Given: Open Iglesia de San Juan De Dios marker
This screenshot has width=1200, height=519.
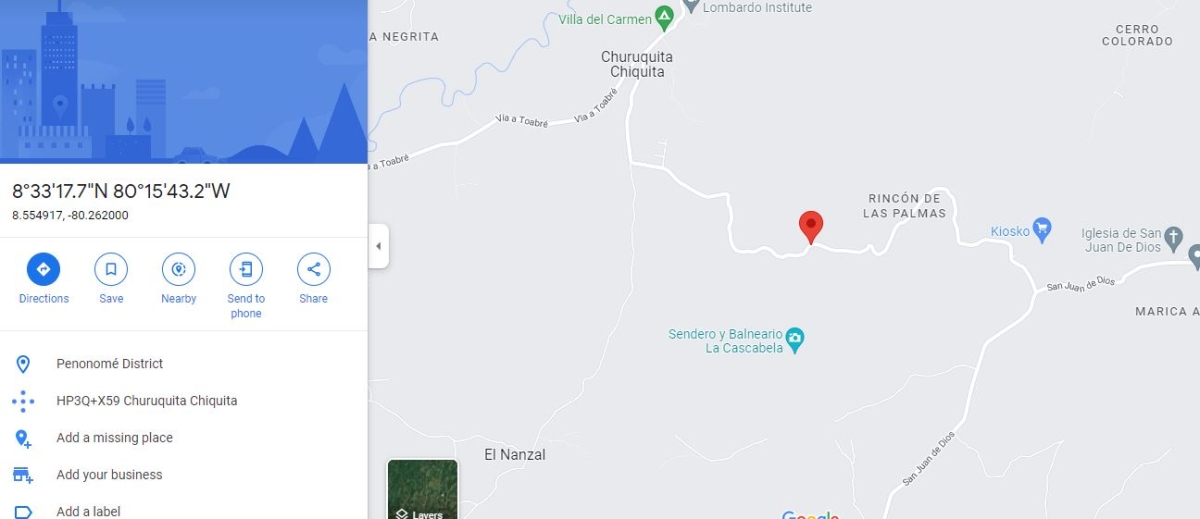Looking at the screenshot, I should click(1194, 256).
